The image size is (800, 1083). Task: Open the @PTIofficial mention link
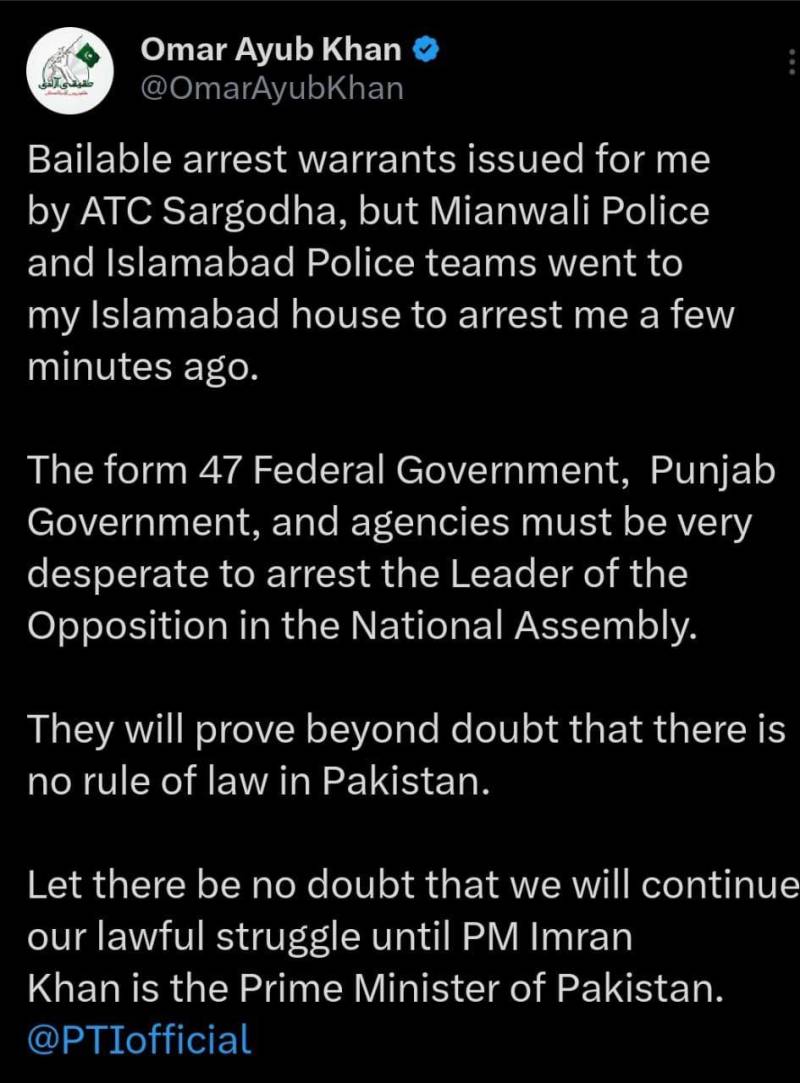tap(140, 1039)
